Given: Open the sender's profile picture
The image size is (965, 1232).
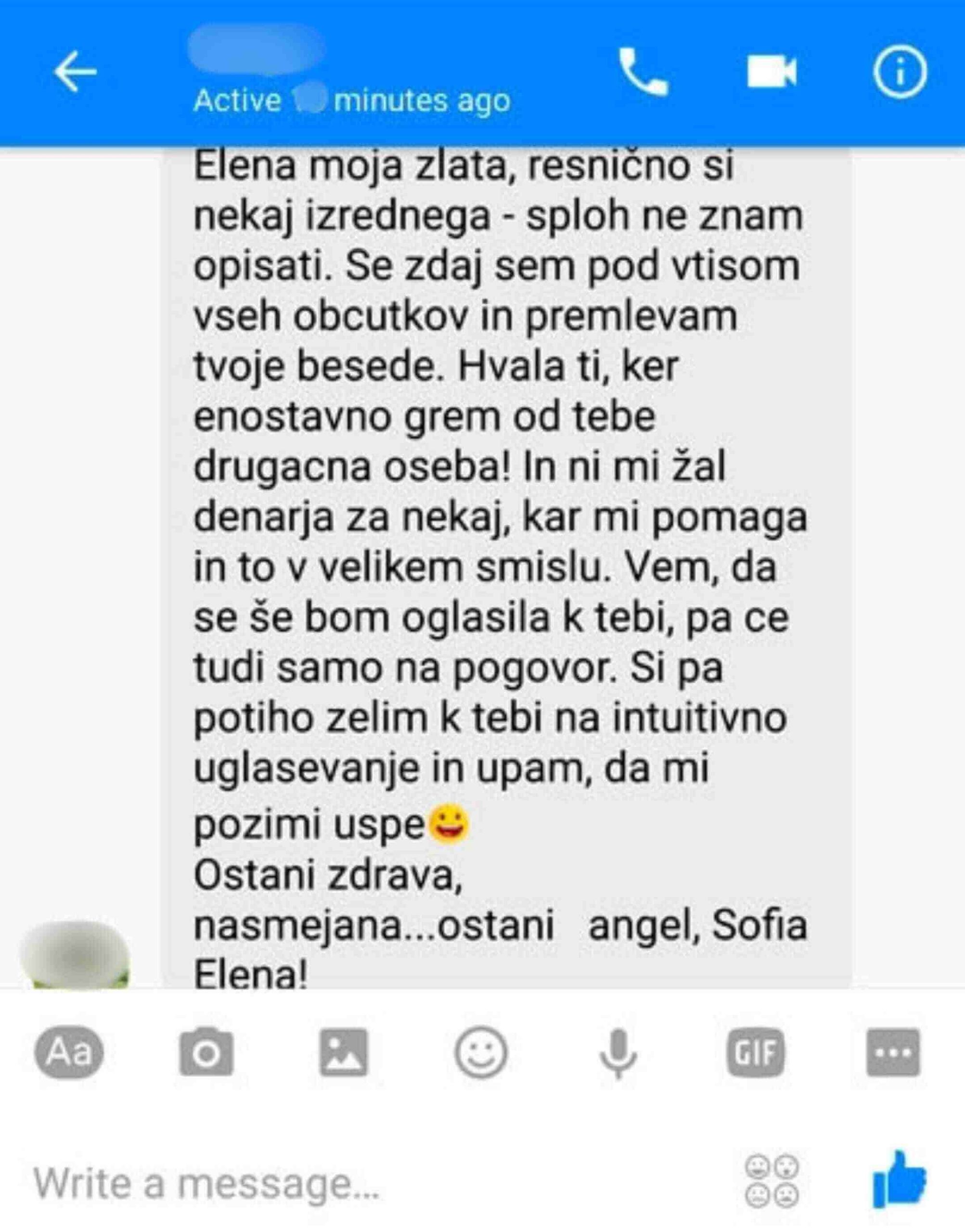Looking at the screenshot, I should (x=75, y=955).
